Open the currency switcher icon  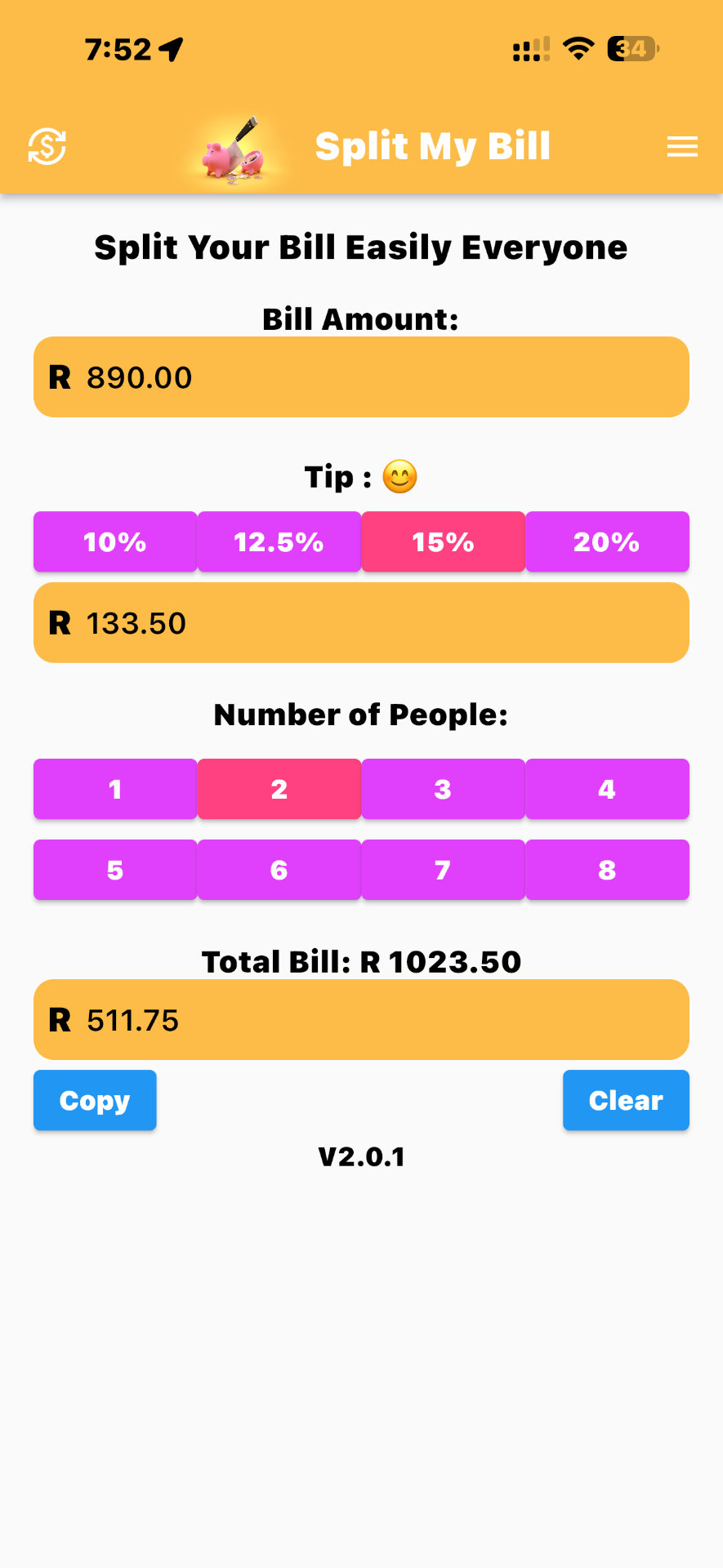tap(47, 147)
